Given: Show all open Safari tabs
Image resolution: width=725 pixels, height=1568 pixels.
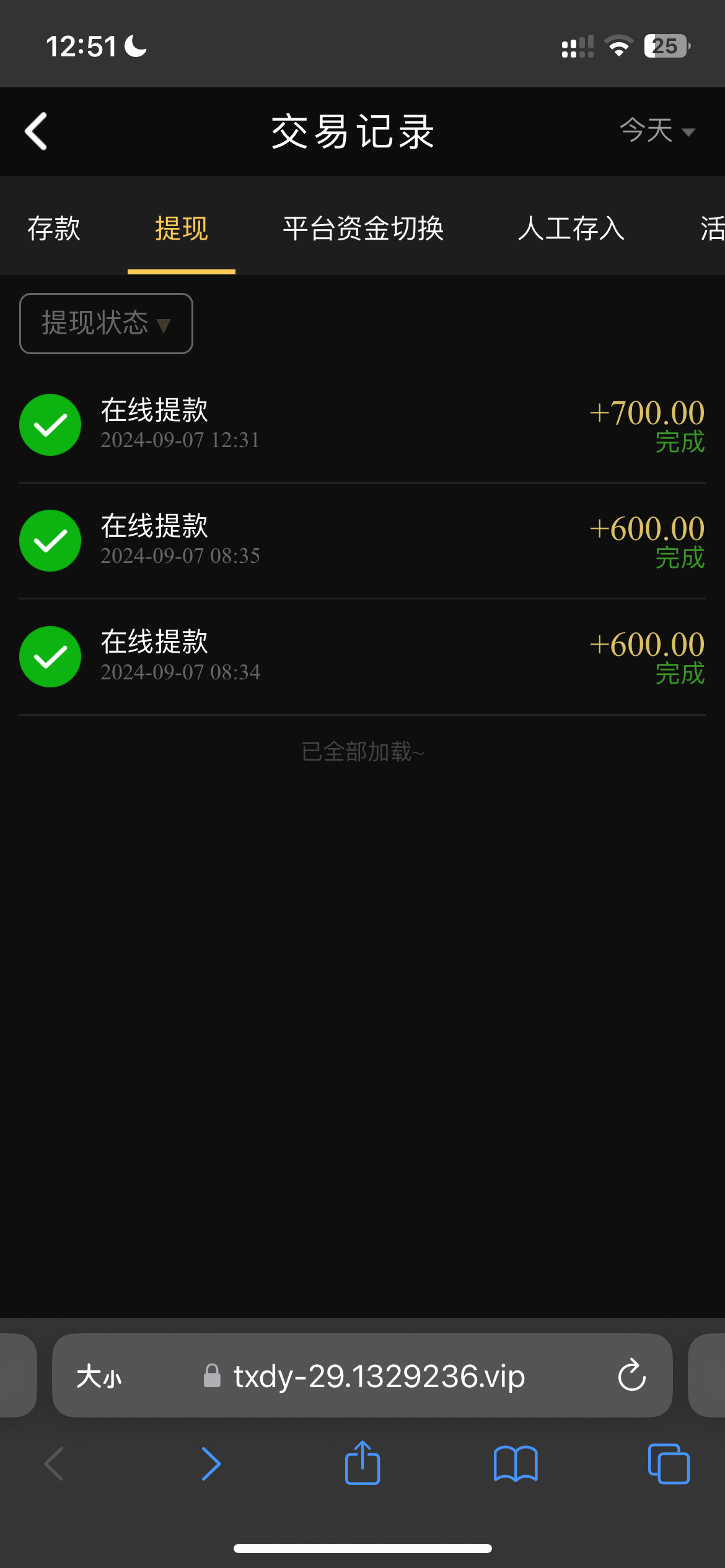Looking at the screenshot, I should (x=668, y=1464).
